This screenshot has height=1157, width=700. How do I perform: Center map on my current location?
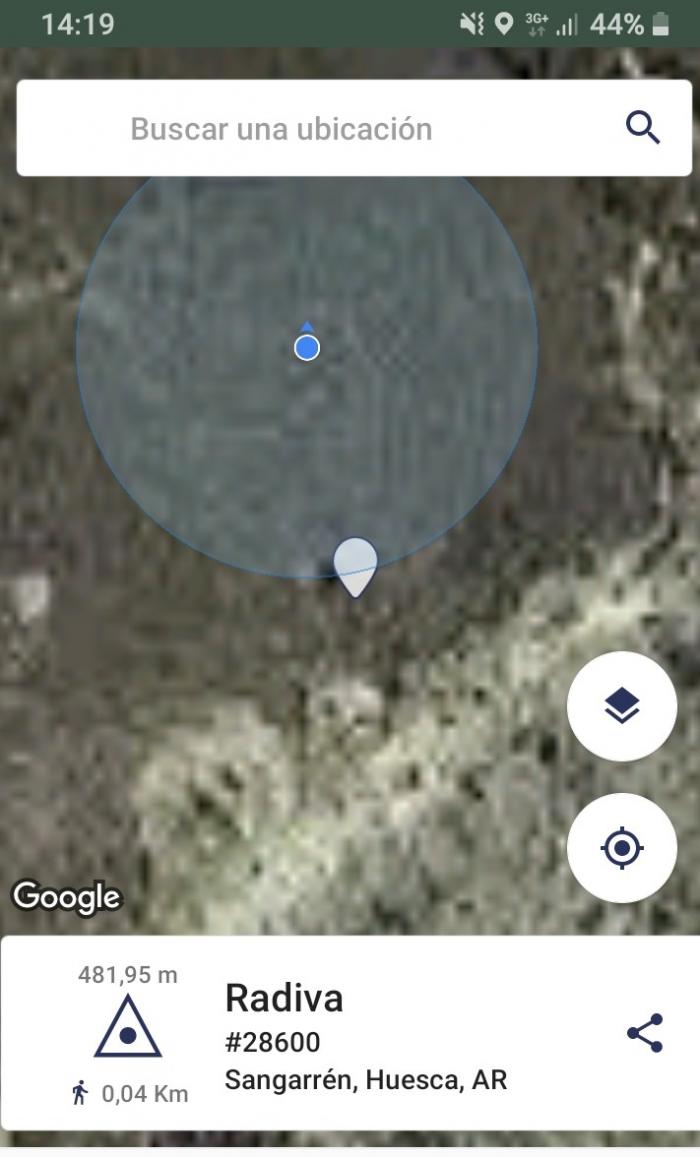pos(622,848)
